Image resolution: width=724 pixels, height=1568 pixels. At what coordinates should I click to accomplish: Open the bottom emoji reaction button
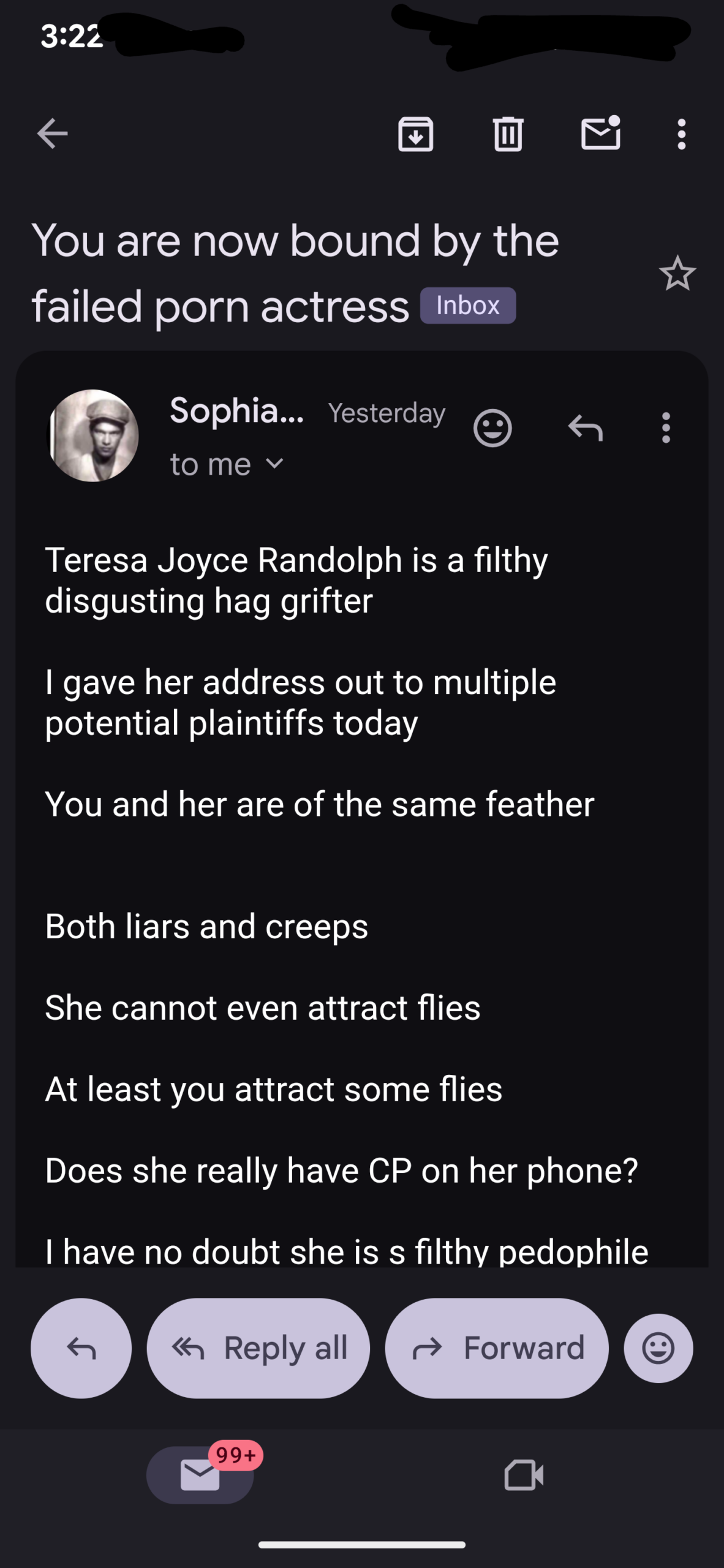click(658, 1348)
